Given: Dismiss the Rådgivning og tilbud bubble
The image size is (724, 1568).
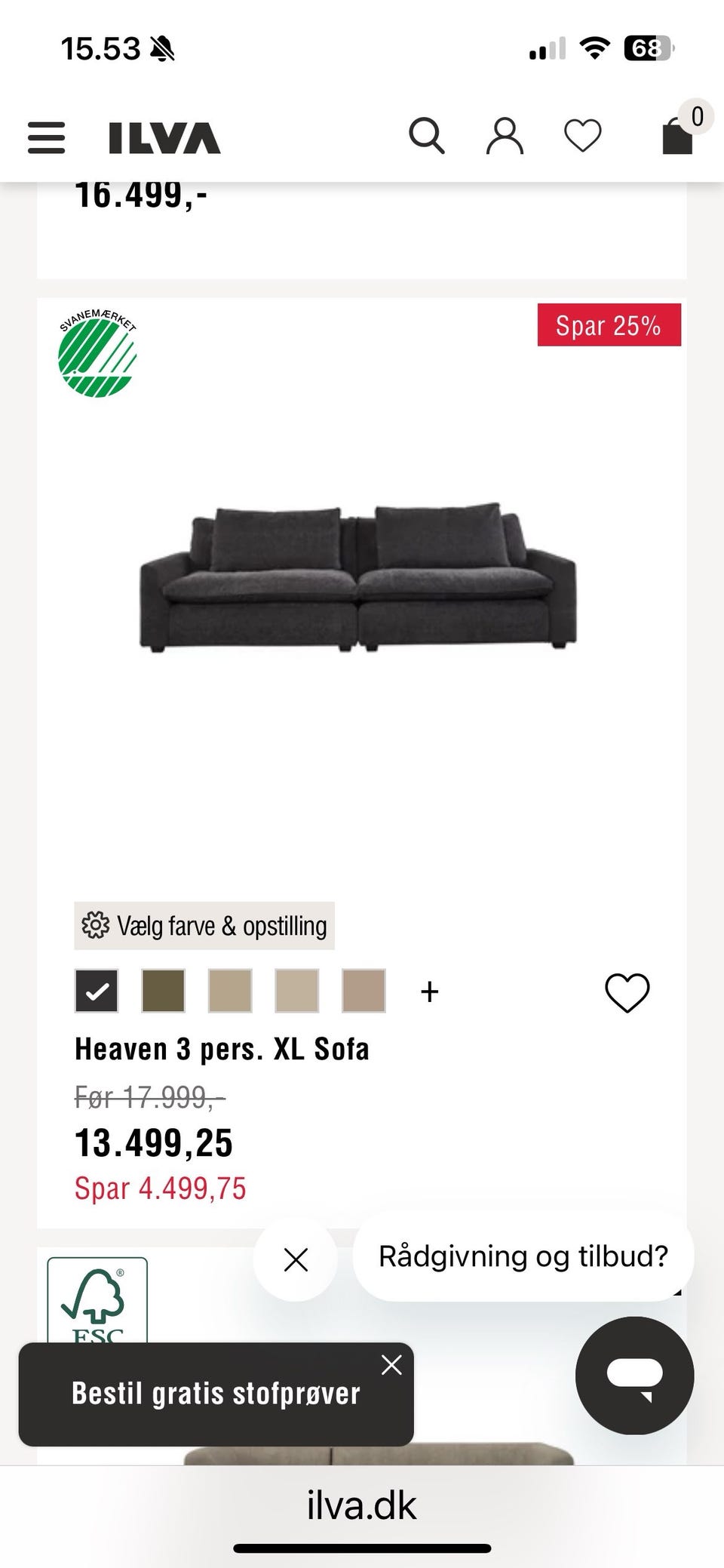Looking at the screenshot, I should click(296, 1259).
